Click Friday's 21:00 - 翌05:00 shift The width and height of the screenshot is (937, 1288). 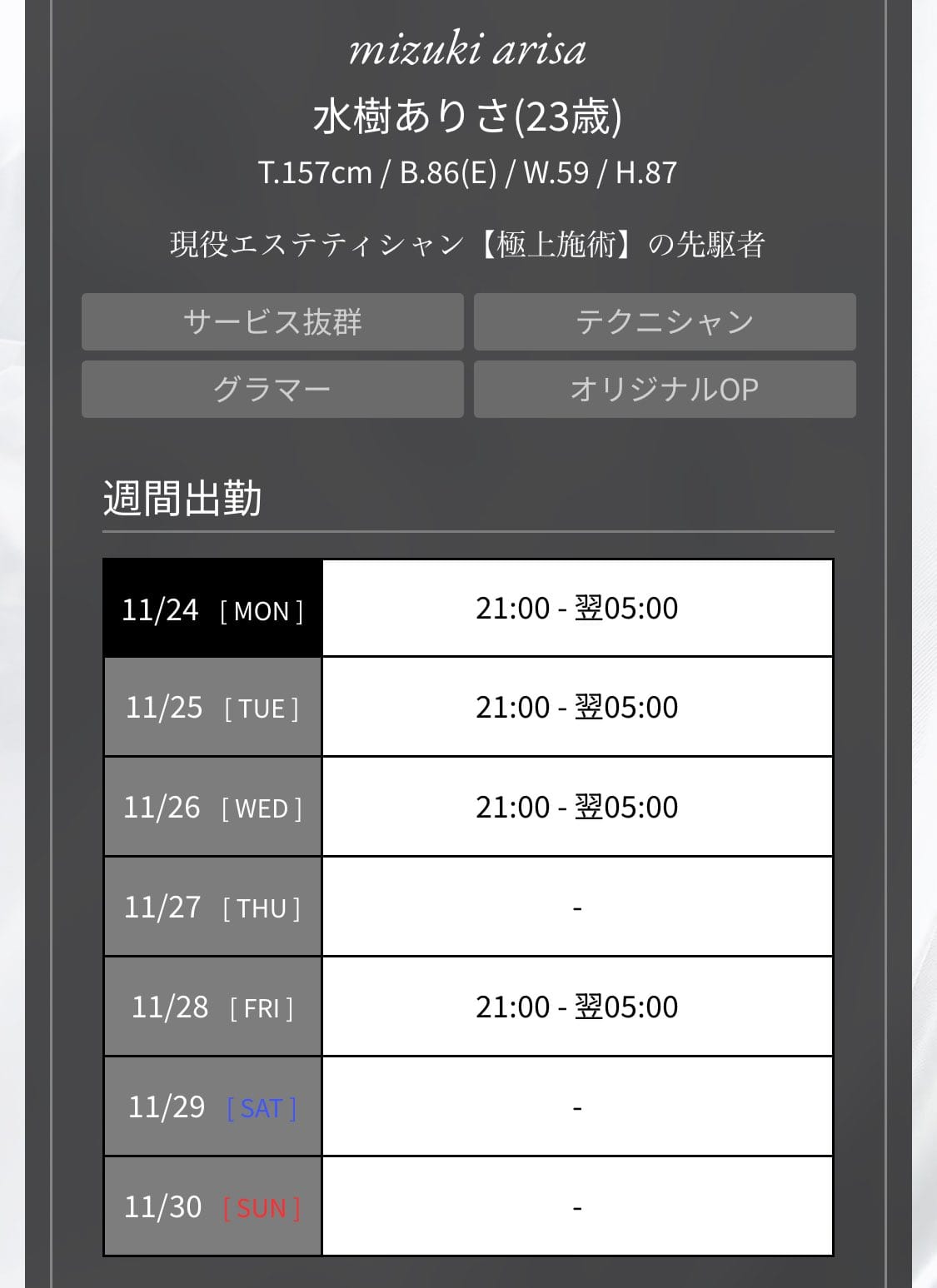point(576,1006)
